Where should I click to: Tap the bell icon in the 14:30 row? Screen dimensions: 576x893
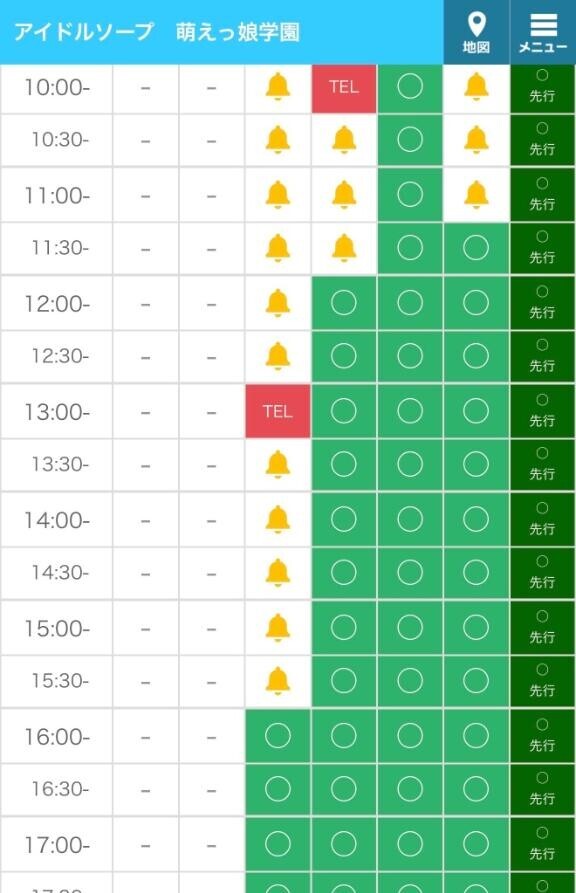(278, 572)
